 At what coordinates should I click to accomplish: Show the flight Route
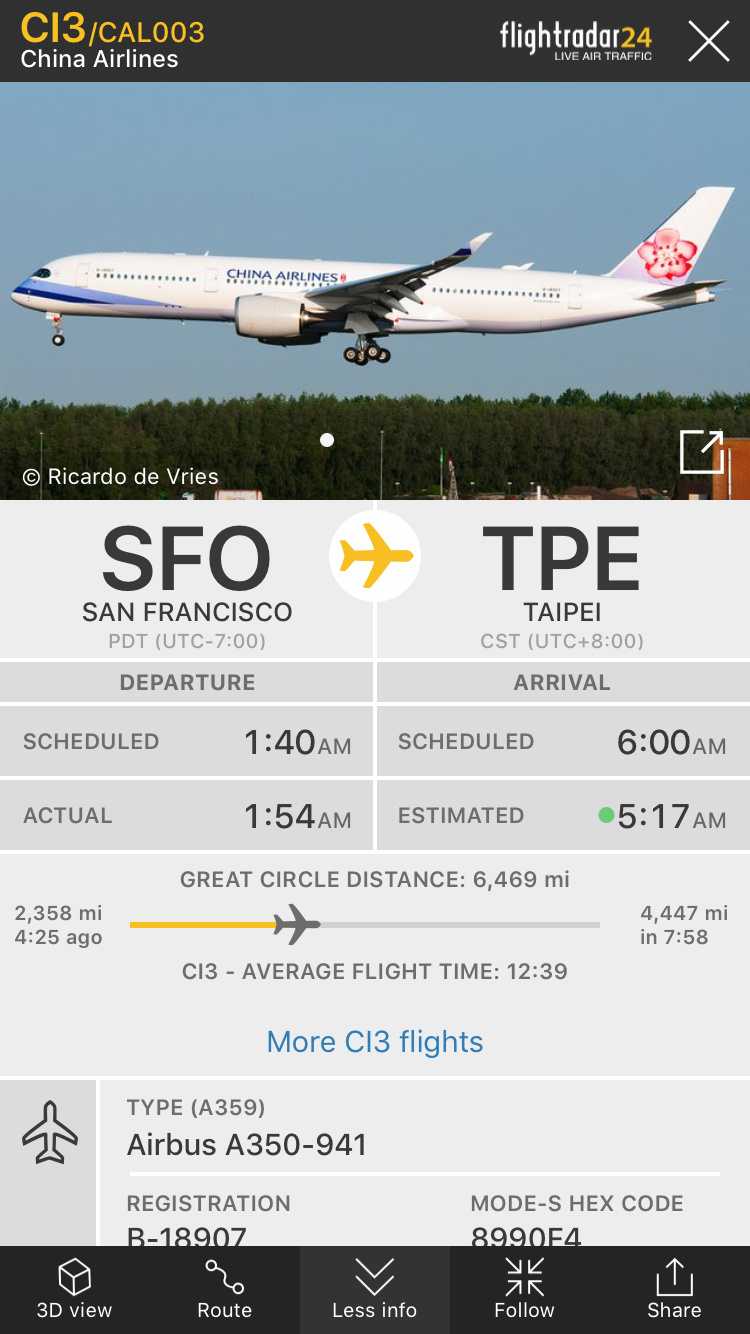click(x=225, y=1289)
